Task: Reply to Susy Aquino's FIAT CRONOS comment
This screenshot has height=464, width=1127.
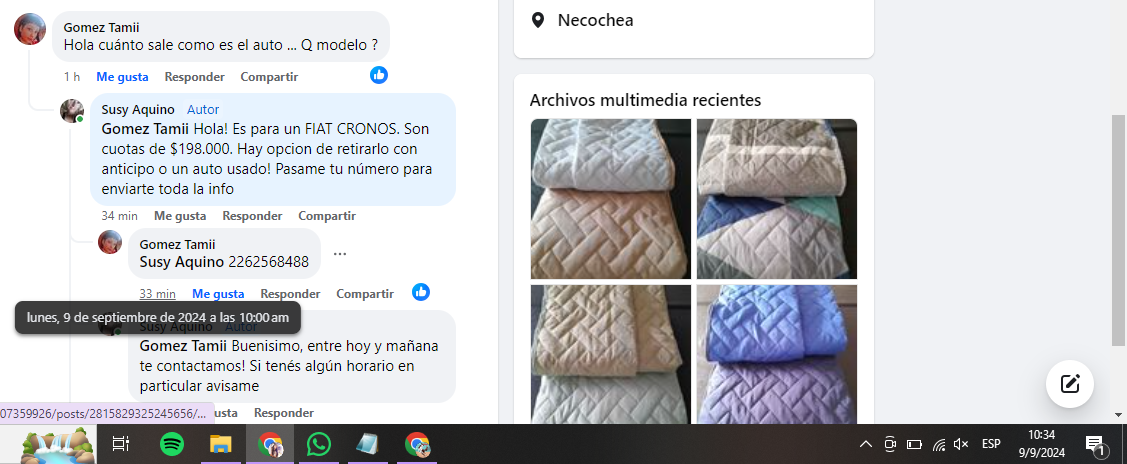Action: click(x=252, y=216)
